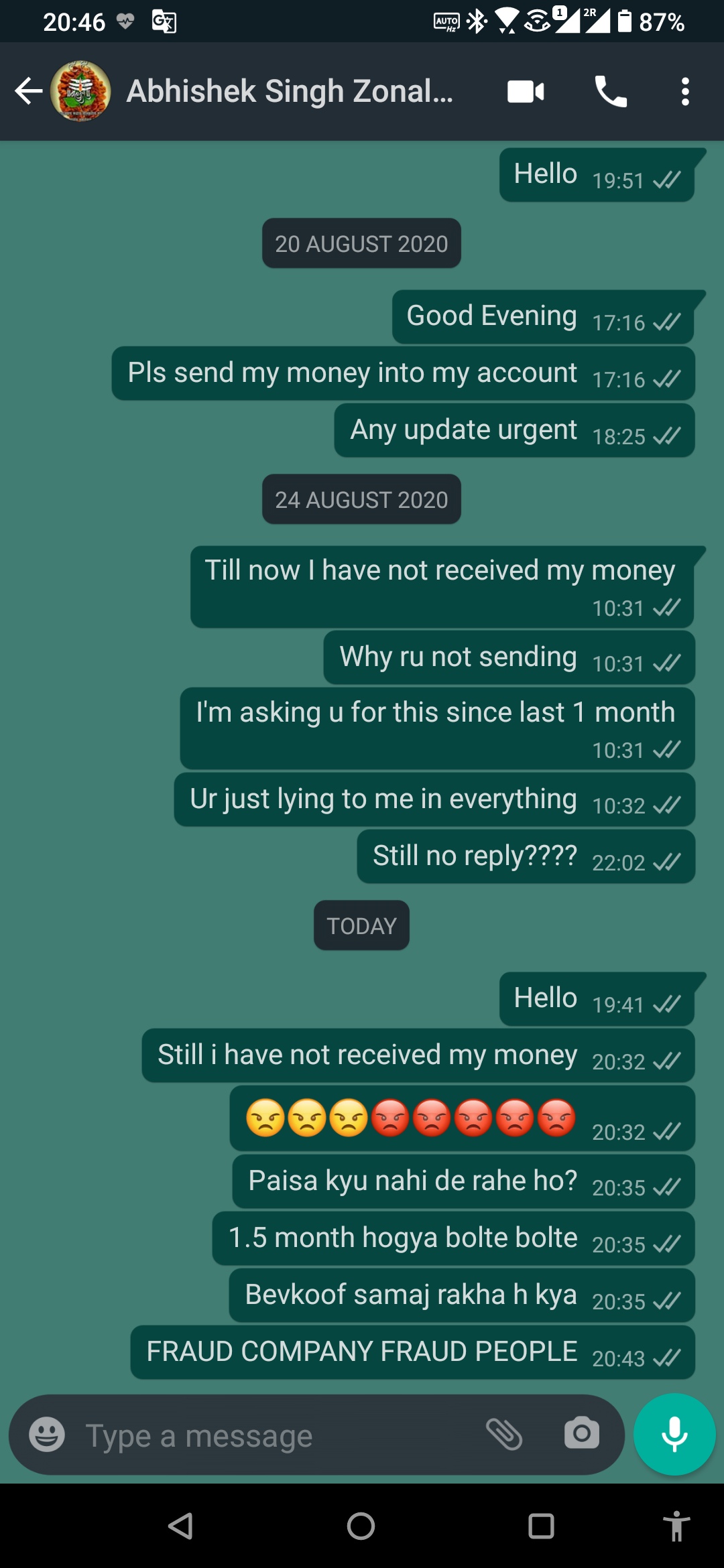Open the recent apps view

541,1526
